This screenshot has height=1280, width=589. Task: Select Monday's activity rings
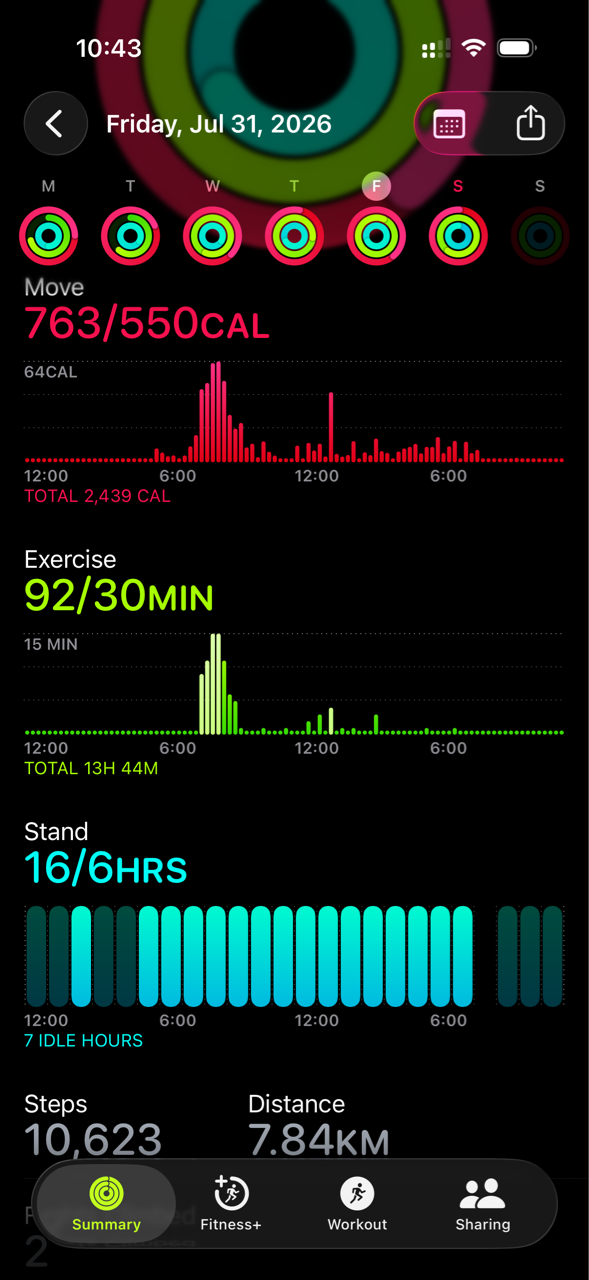48,237
